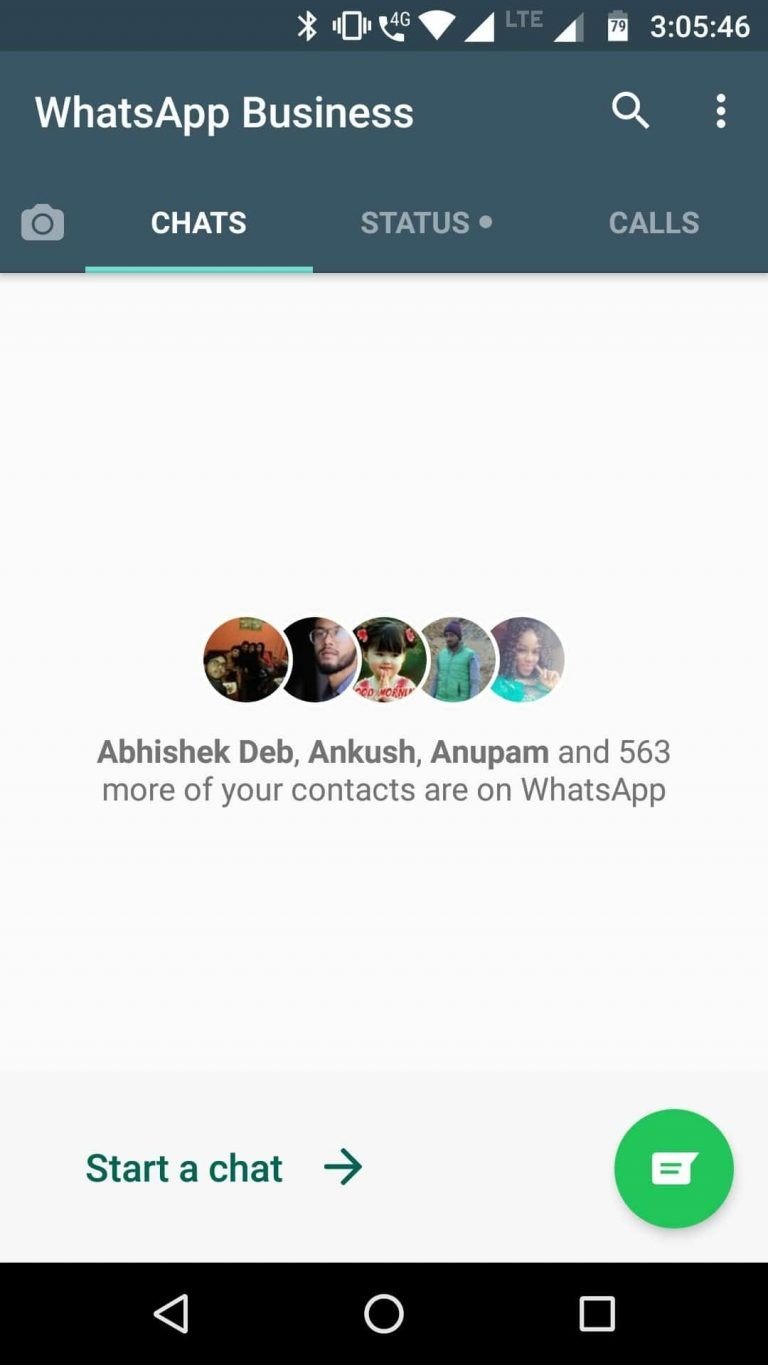Switch to the Status tab
The width and height of the screenshot is (768, 1365).
click(427, 222)
